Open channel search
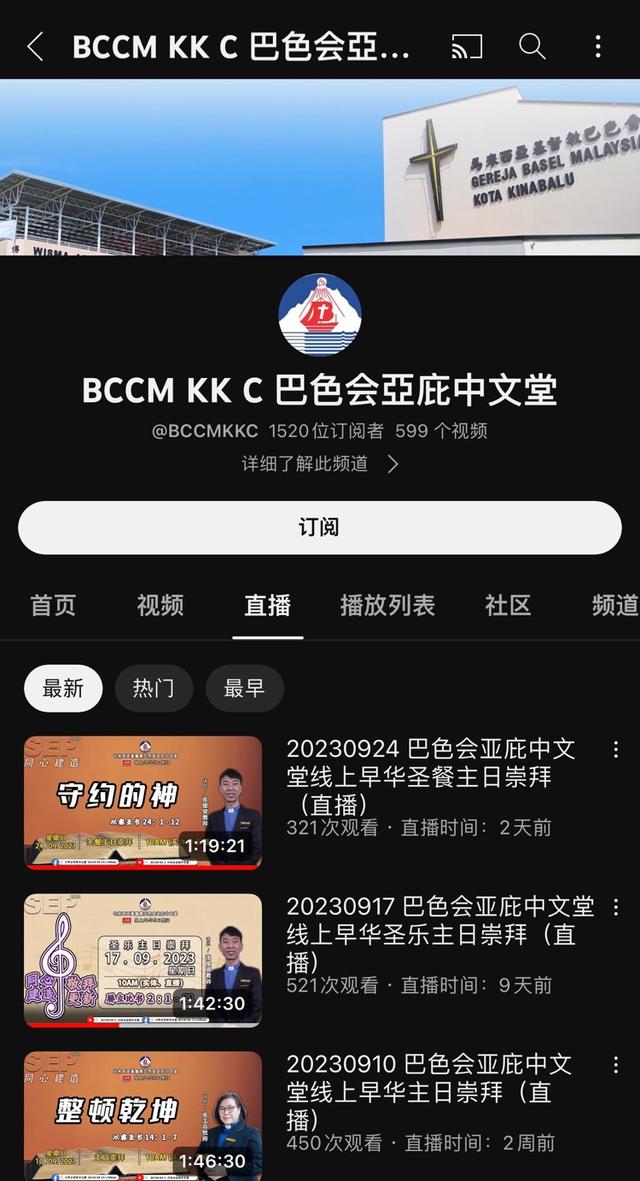Screen dimensions: 640x1181 [532, 46]
